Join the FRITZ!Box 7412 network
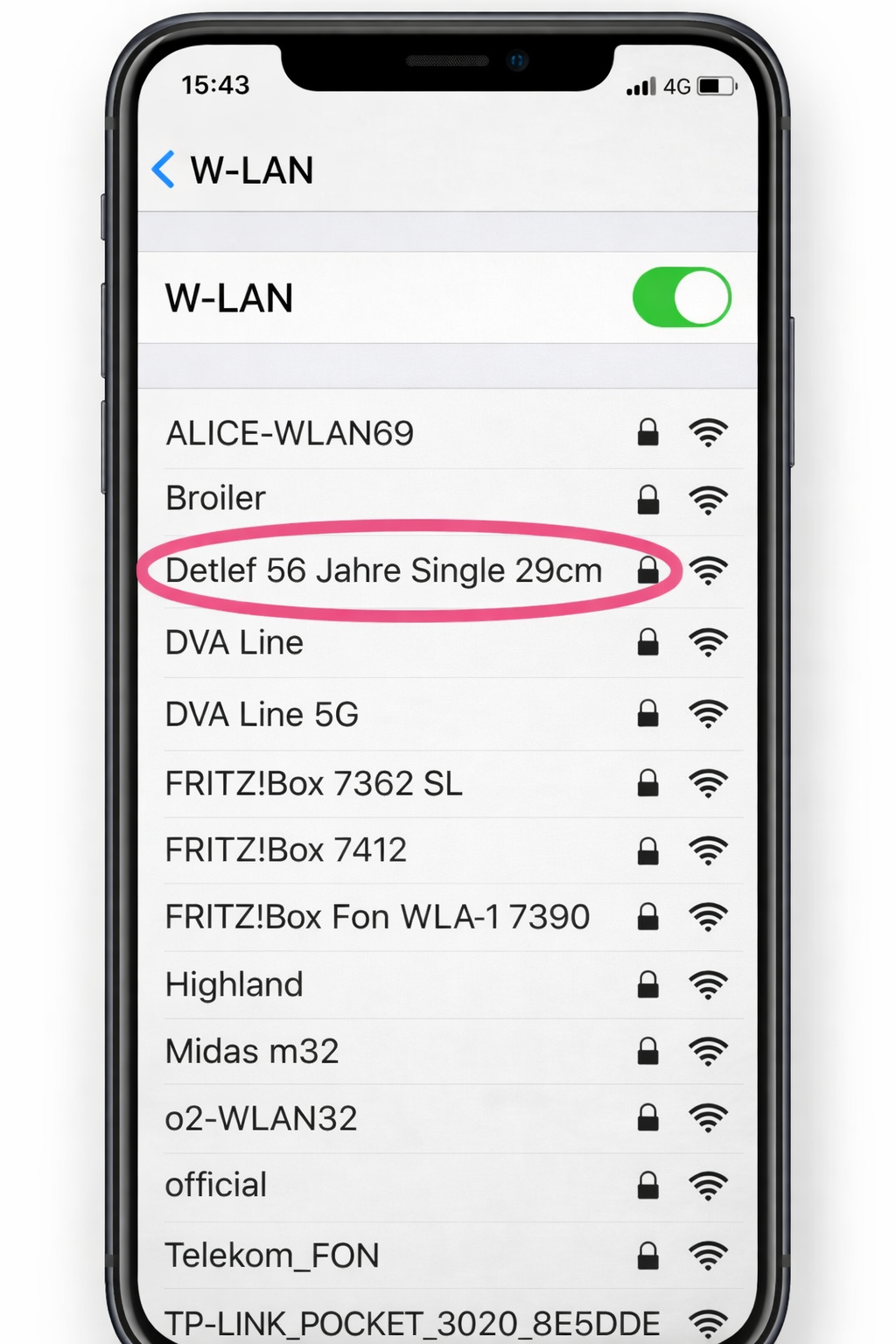The height and width of the screenshot is (1344, 896). [286, 850]
